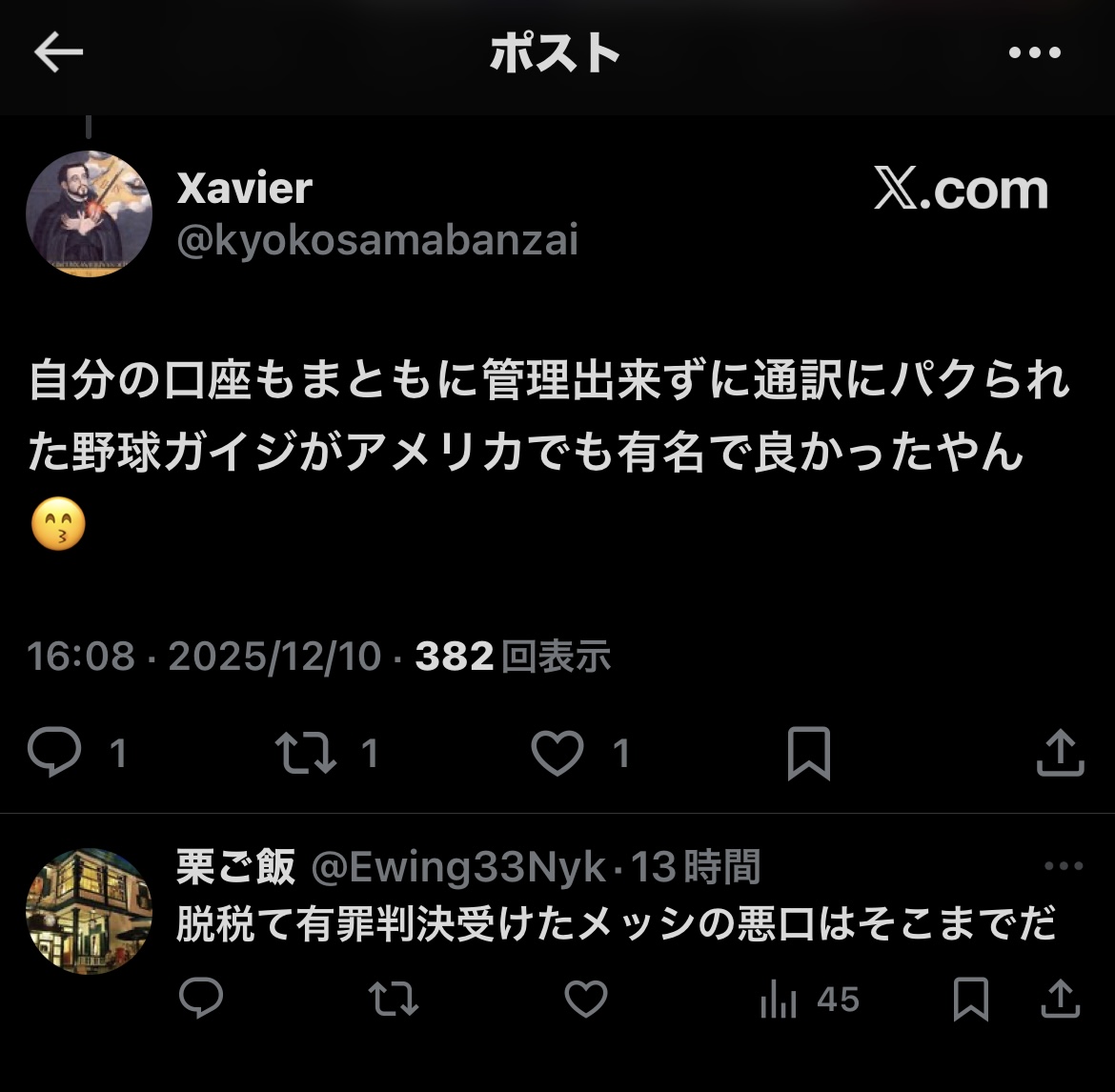Viewport: 1115px width, 1092px height.
Task: Share Xavier's post
Action: tap(1060, 753)
